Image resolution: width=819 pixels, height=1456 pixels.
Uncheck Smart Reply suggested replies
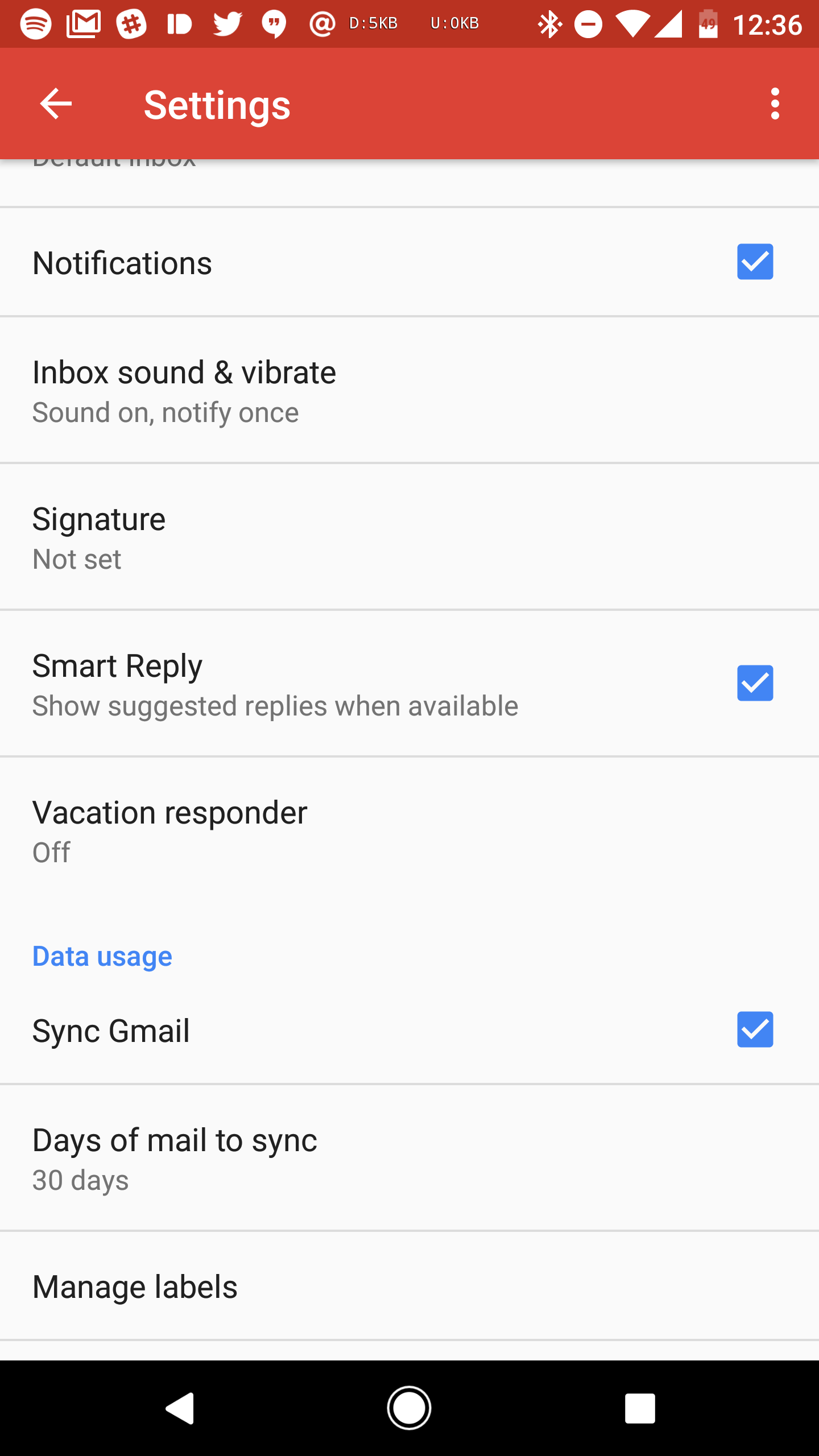(x=755, y=683)
